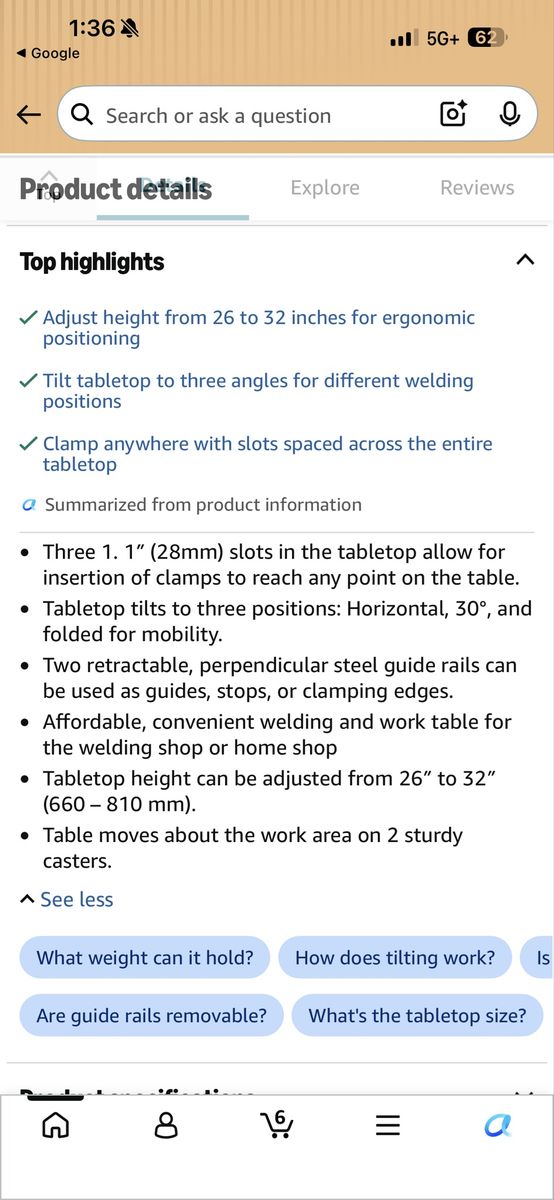This screenshot has height=1200, width=554.
Task: Ask "Are guide rails removable?"
Action: [152, 1016]
